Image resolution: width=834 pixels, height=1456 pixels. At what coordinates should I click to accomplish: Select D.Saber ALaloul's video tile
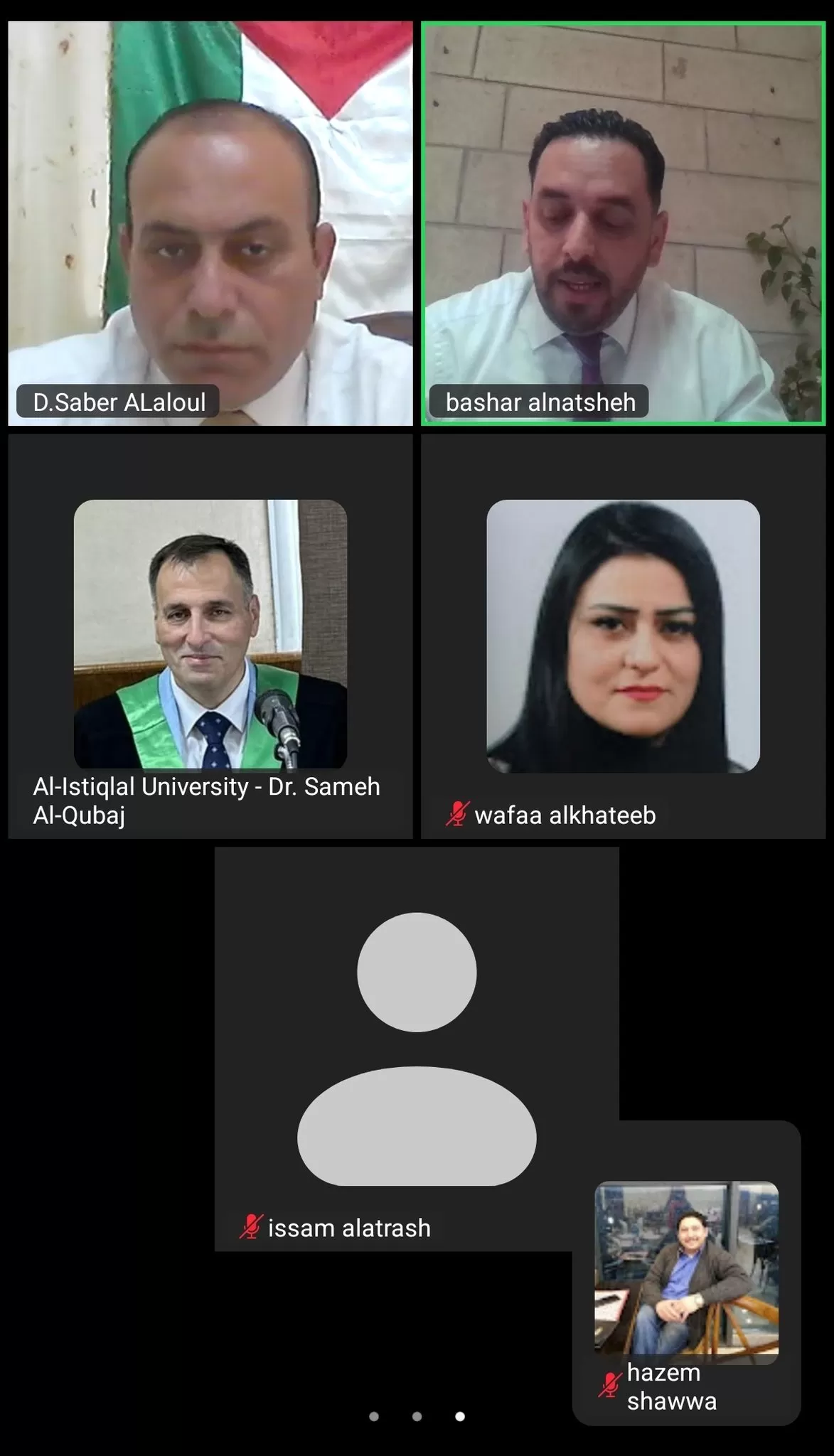click(210, 223)
